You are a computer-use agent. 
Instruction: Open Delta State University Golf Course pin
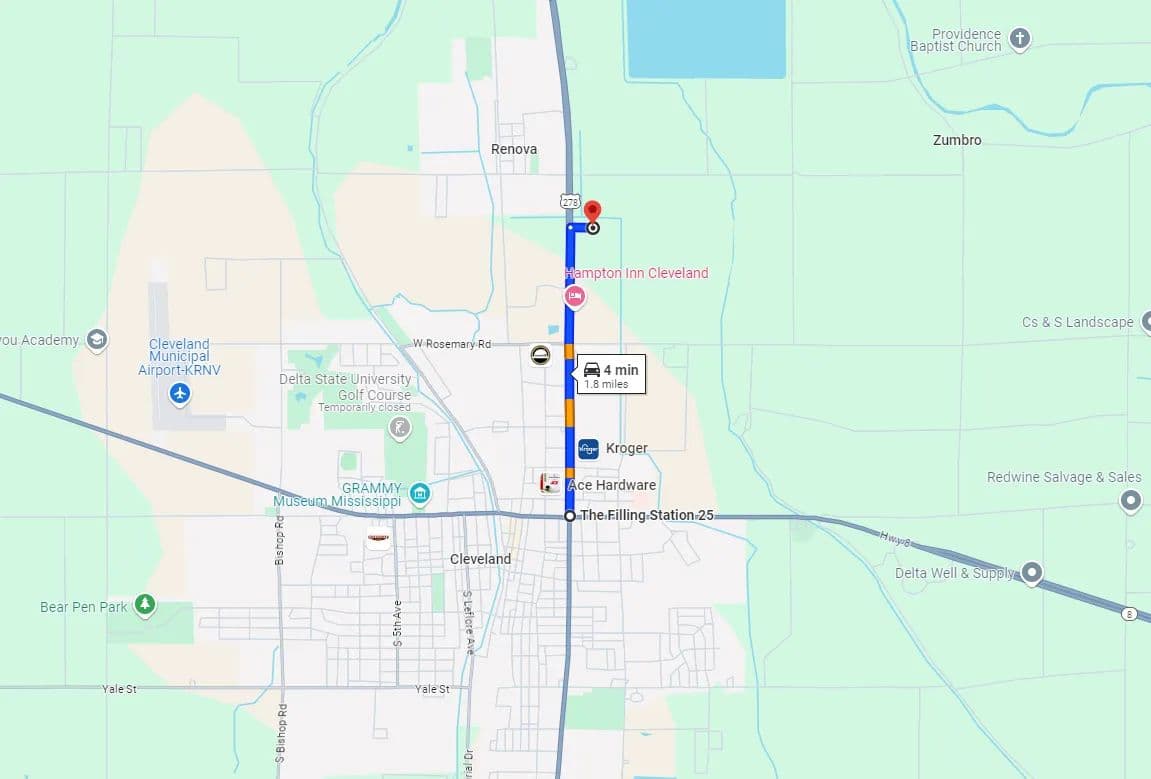click(x=400, y=428)
